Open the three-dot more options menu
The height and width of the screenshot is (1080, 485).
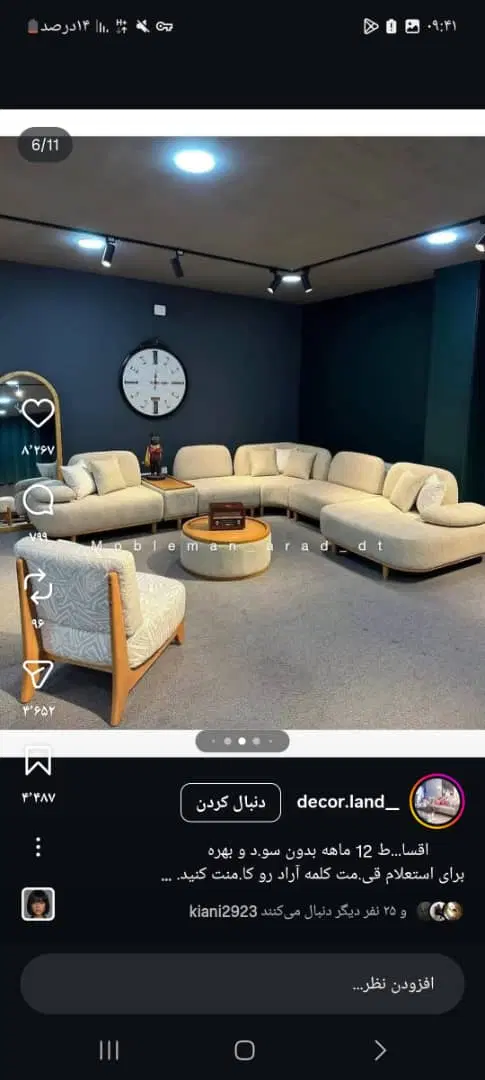click(x=38, y=847)
